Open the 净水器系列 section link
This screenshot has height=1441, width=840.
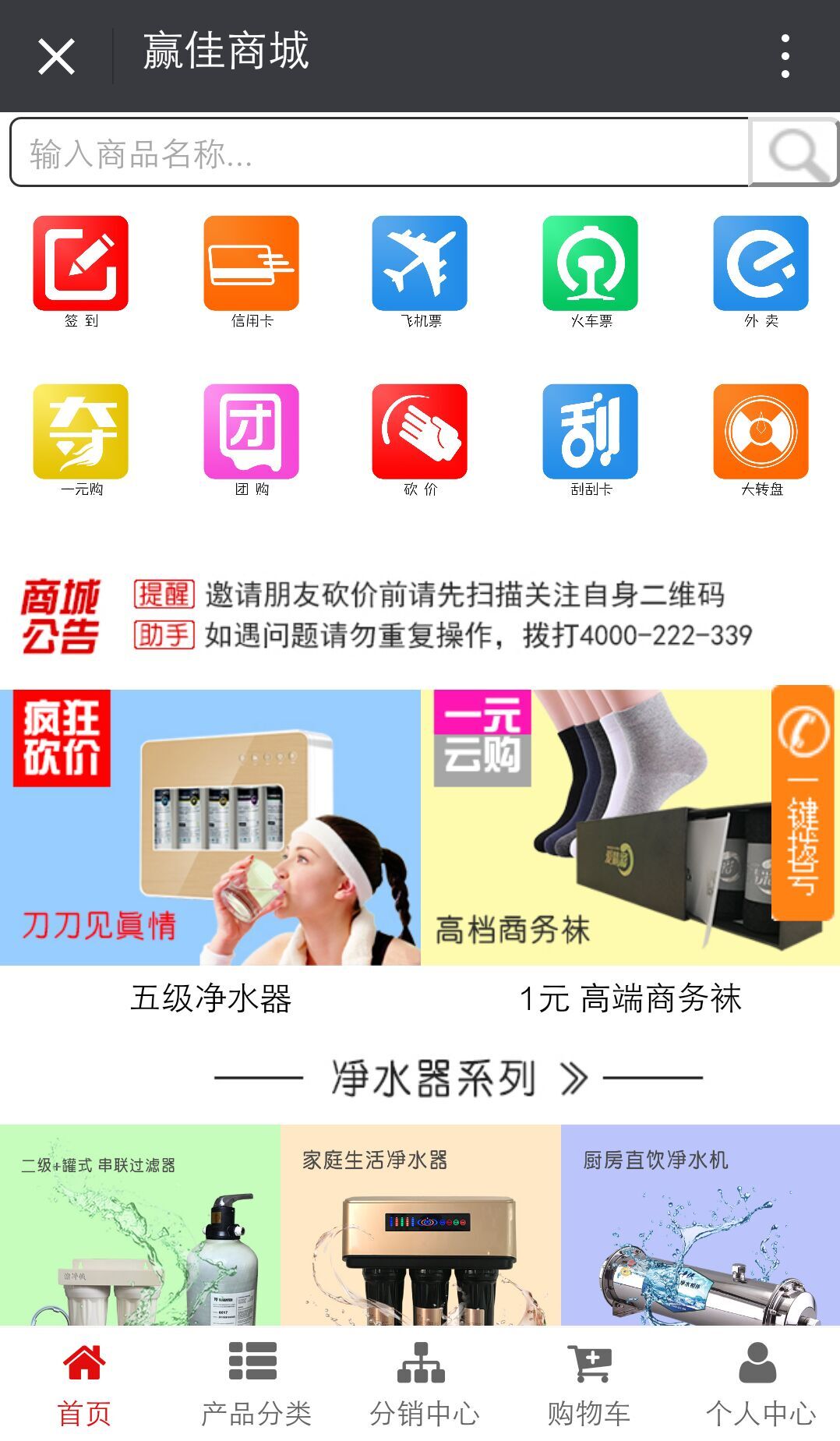pyautogui.click(x=458, y=1079)
